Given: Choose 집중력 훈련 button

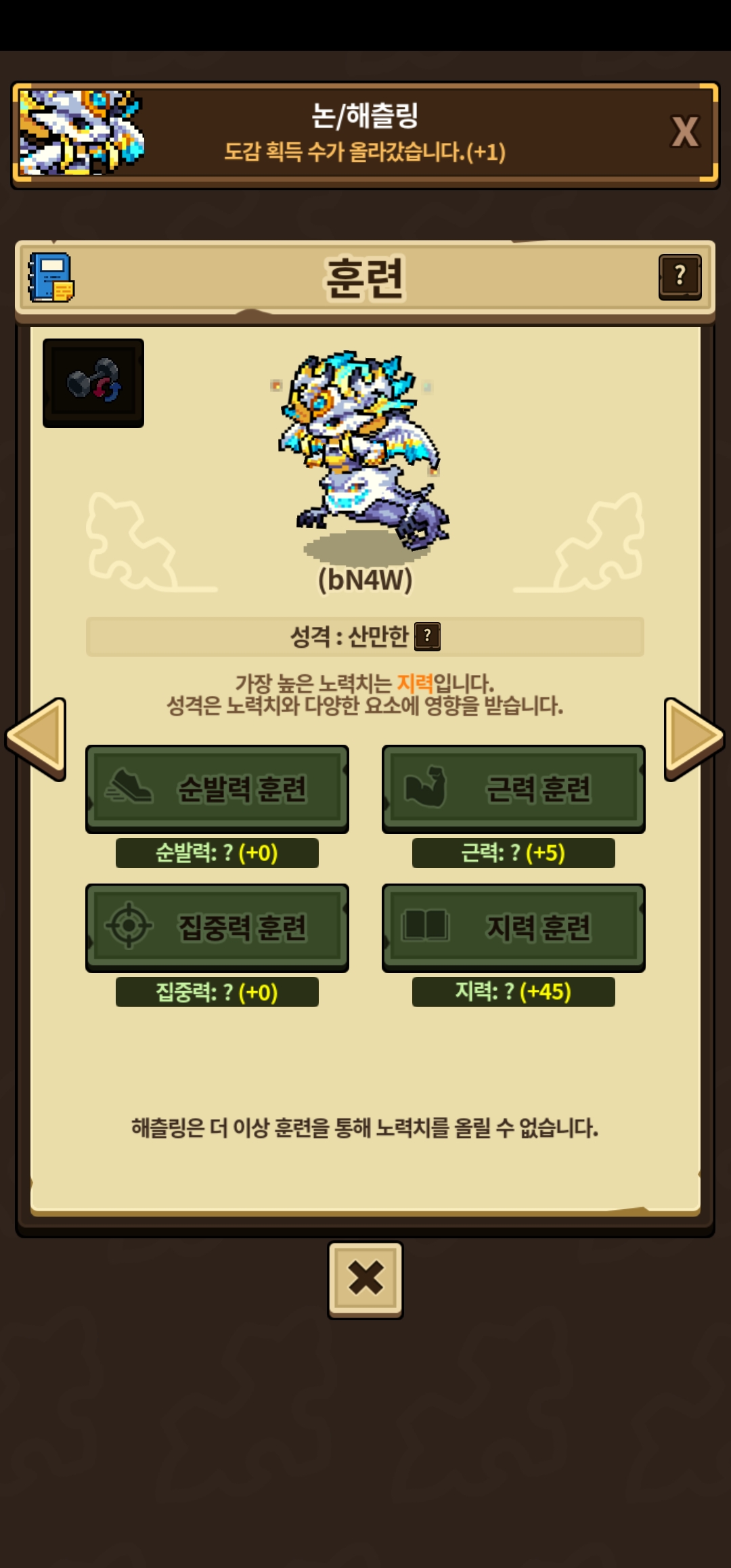Looking at the screenshot, I should pyautogui.click(x=217, y=928).
